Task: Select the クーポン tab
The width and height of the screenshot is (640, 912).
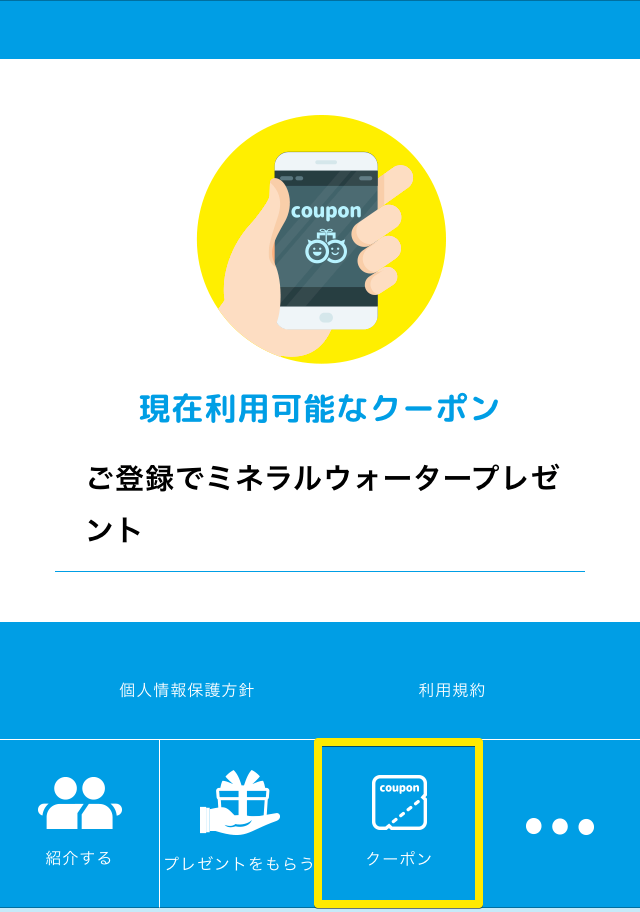Action: point(399,822)
